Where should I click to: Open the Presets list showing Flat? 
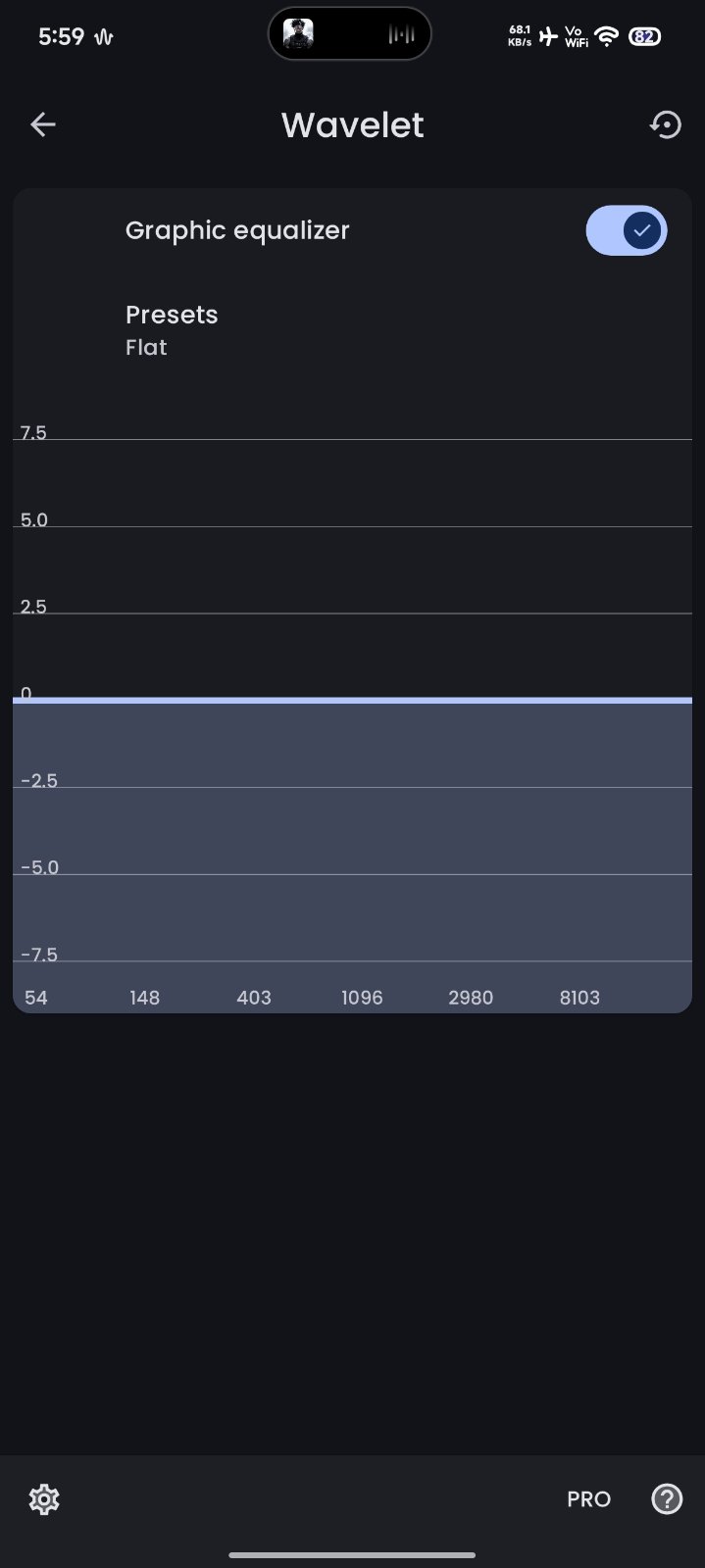pos(172,330)
